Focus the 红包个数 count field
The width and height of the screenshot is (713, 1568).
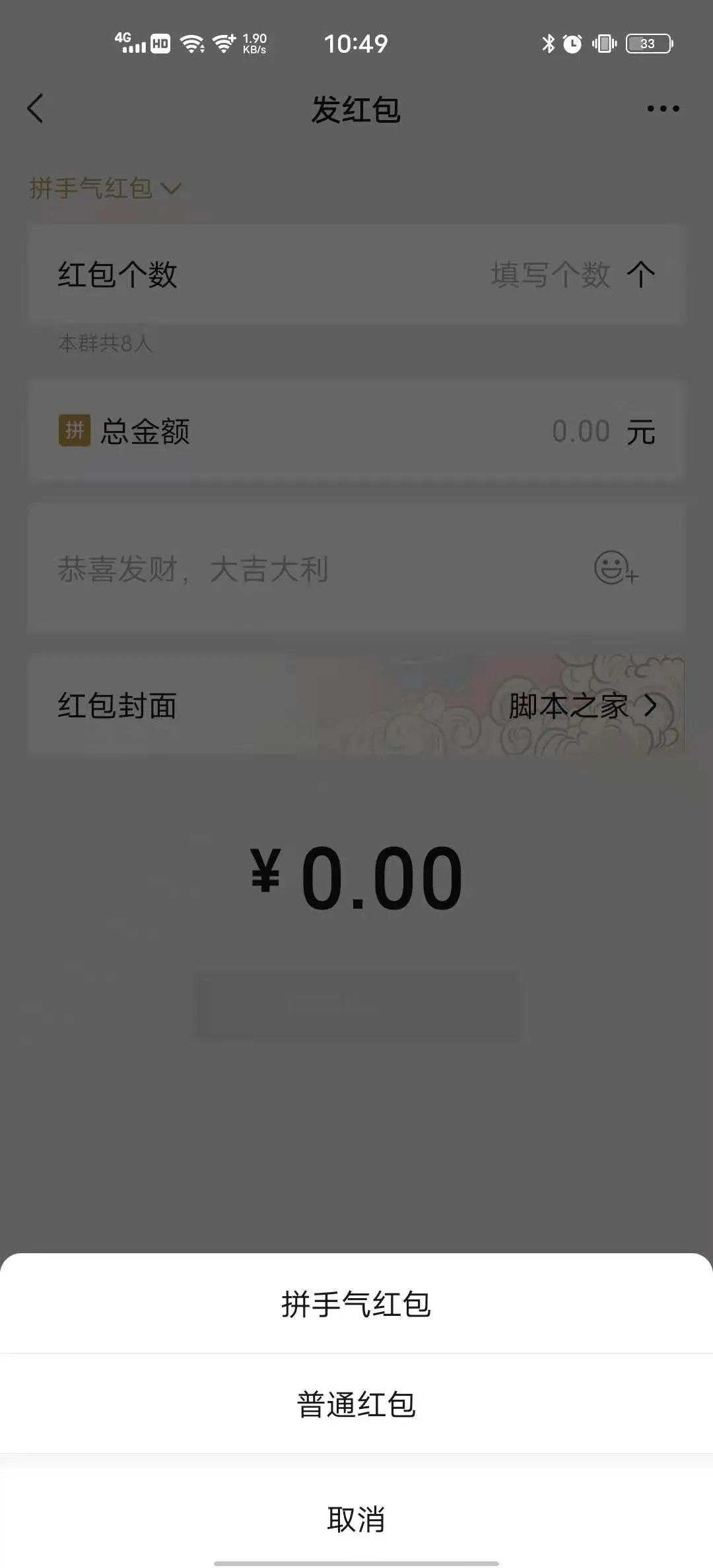(549, 275)
